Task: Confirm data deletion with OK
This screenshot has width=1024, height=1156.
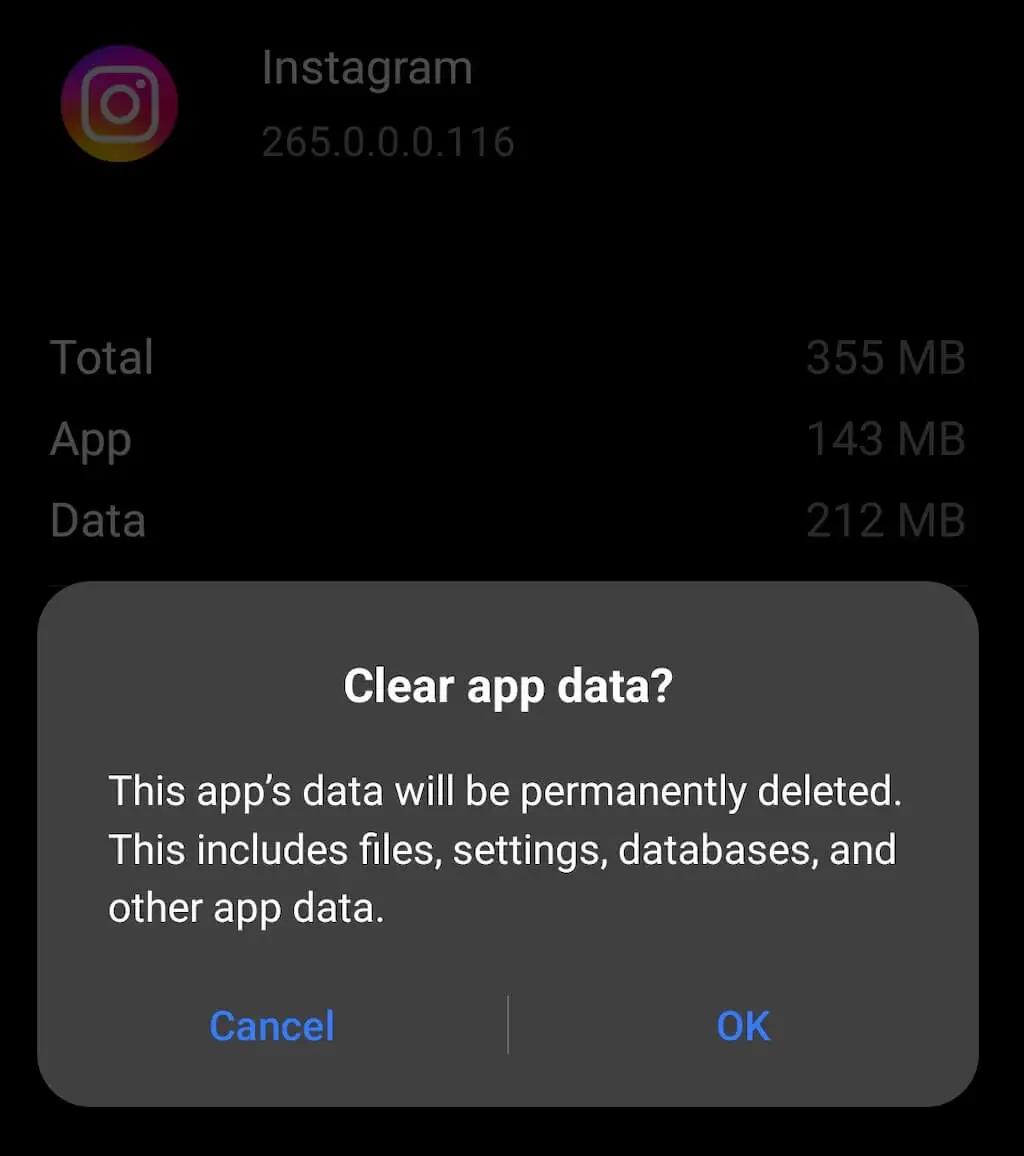Action: 743,1026
